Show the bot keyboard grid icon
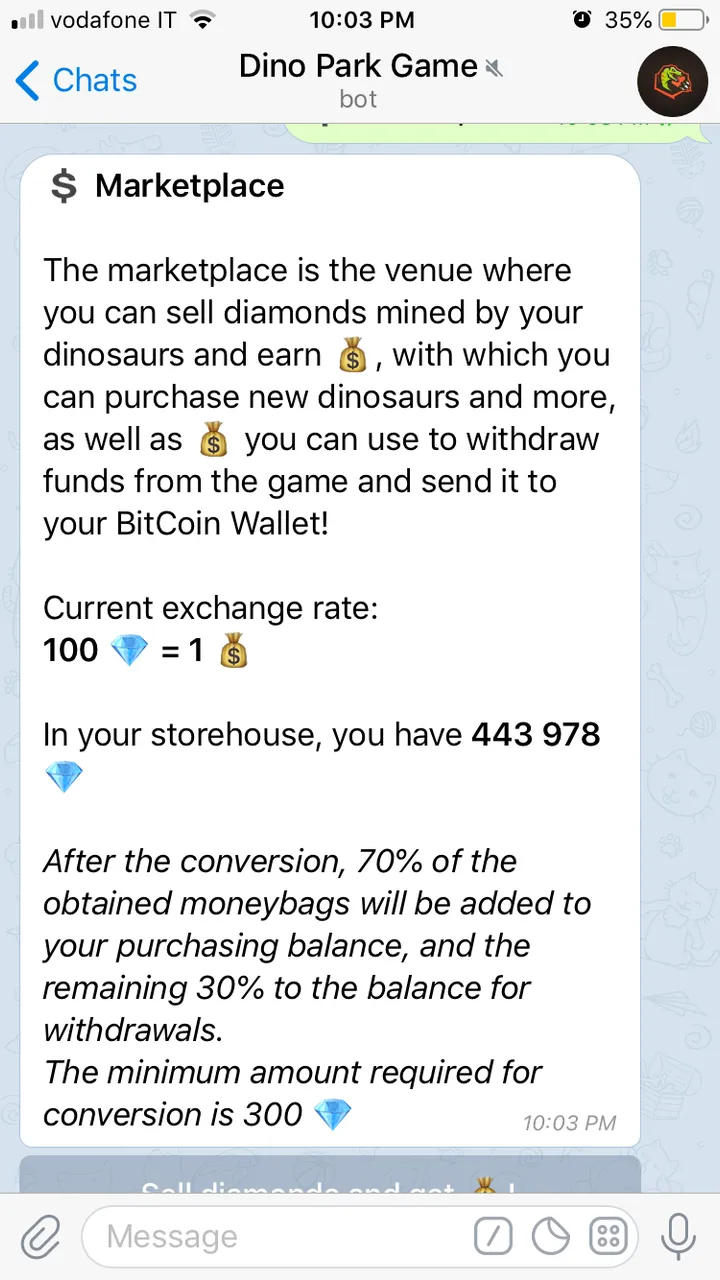Viewport: 720px width, 1280px height. pyautogui.click(x=608, y=1237)
